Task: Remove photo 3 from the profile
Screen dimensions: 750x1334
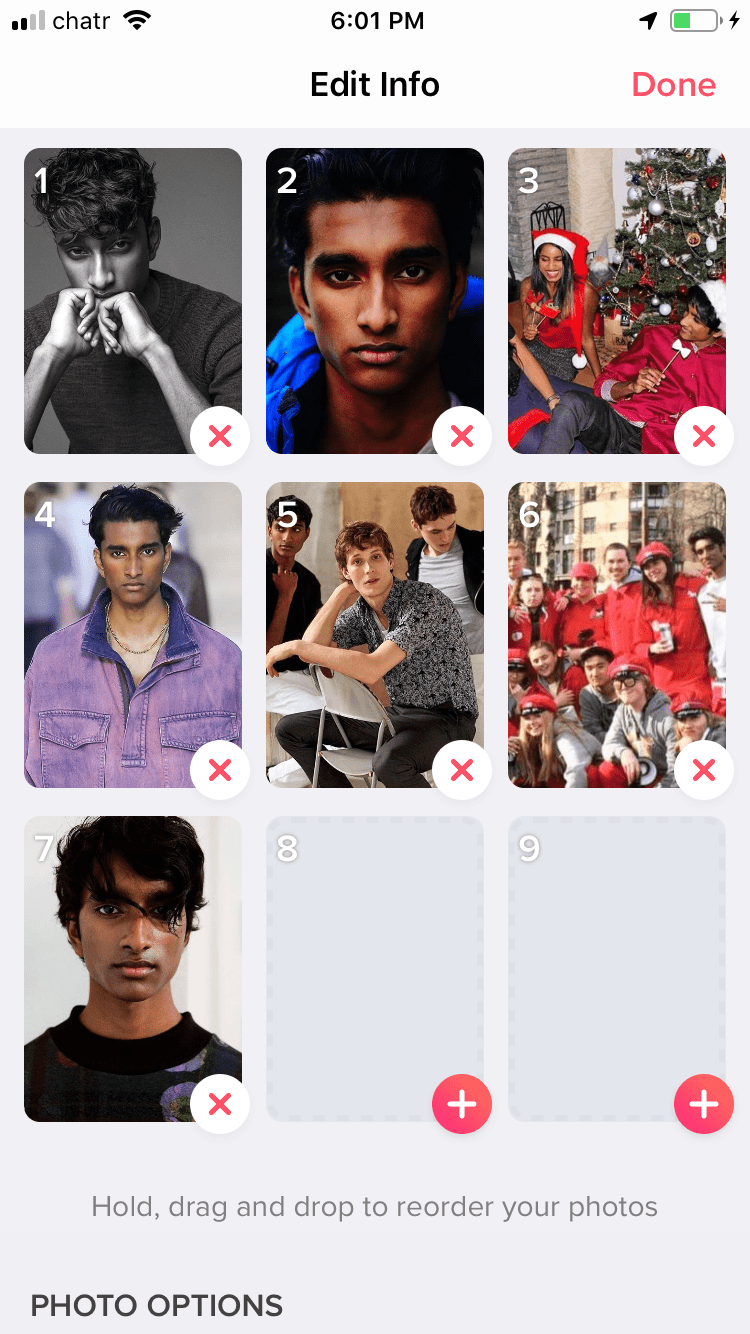Action: (x=704, y=436)
